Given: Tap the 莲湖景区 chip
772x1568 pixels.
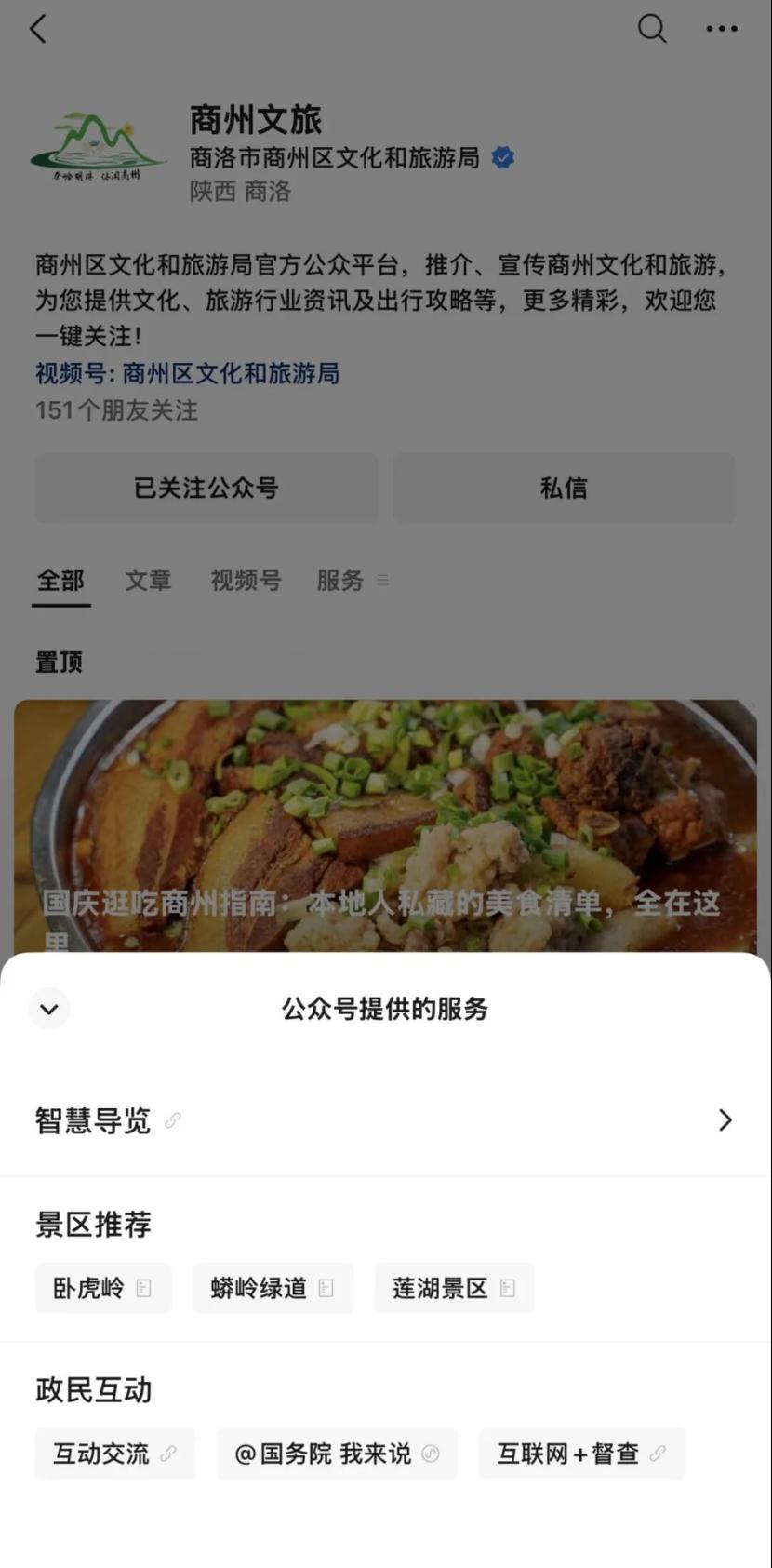Looking at the screenshot, I should coord(454,1288).
